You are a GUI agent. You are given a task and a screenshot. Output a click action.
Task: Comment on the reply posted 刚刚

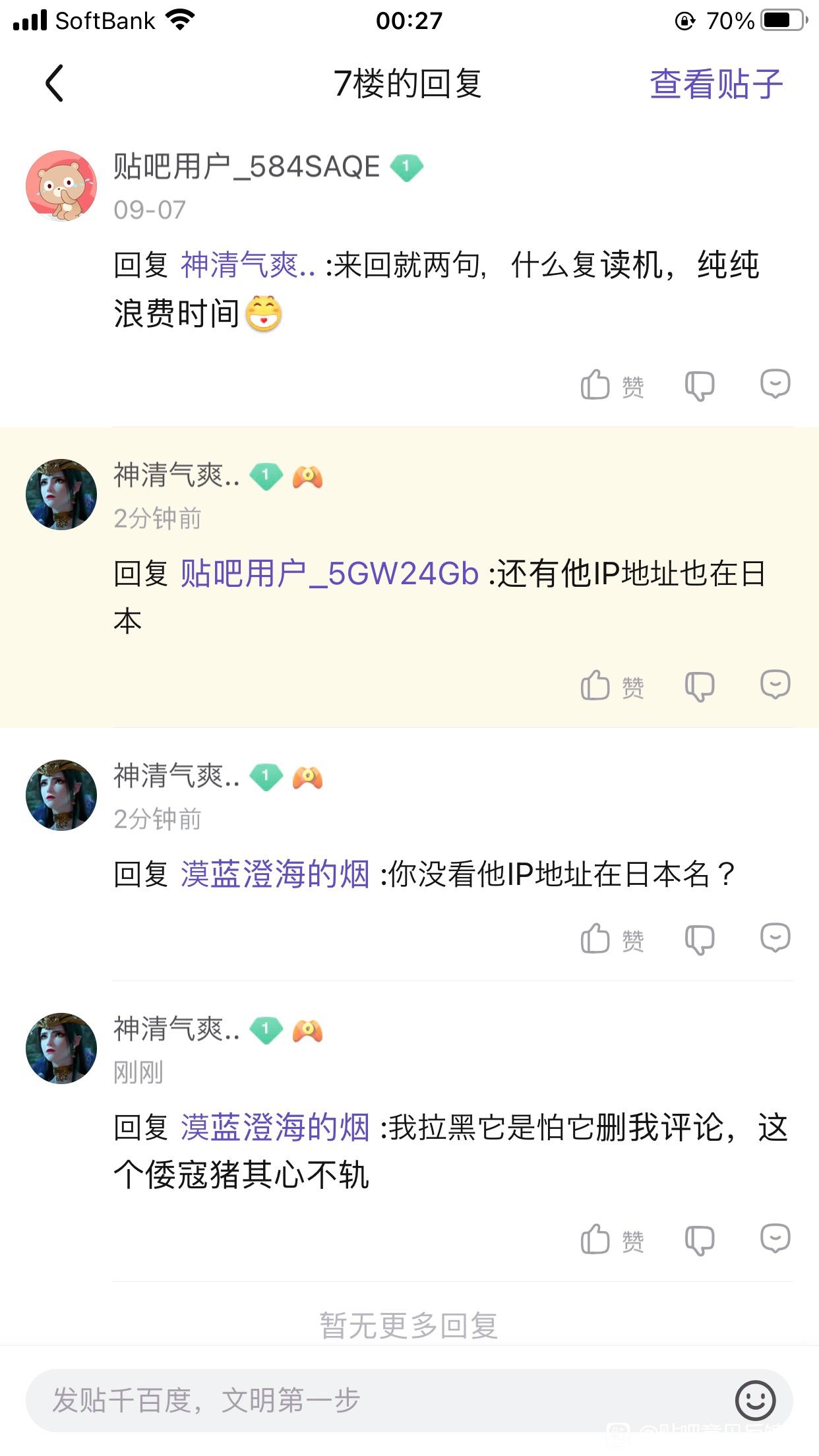pyautogui.click(x=775, y=1238)
